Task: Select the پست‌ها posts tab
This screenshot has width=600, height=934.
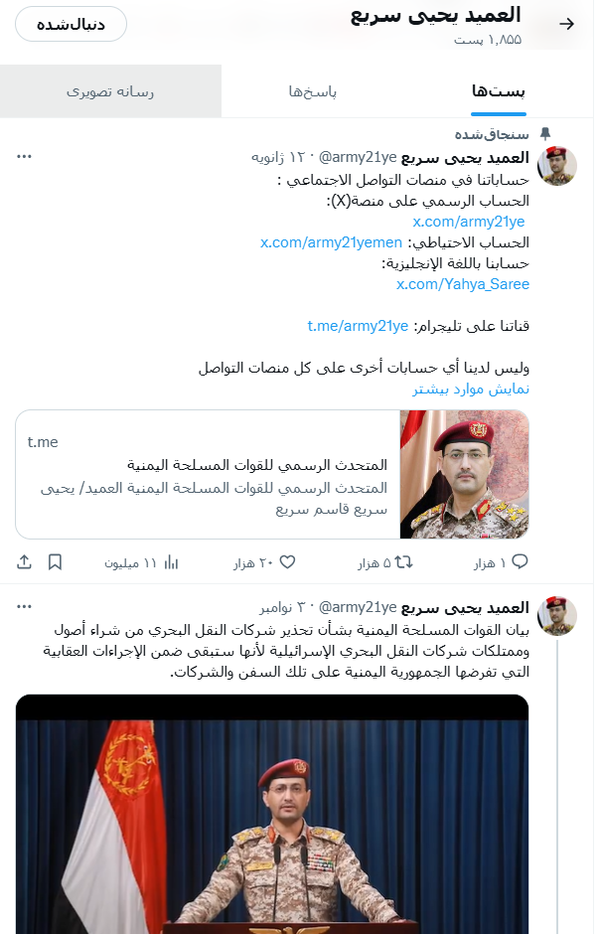Action: (499, 91)
